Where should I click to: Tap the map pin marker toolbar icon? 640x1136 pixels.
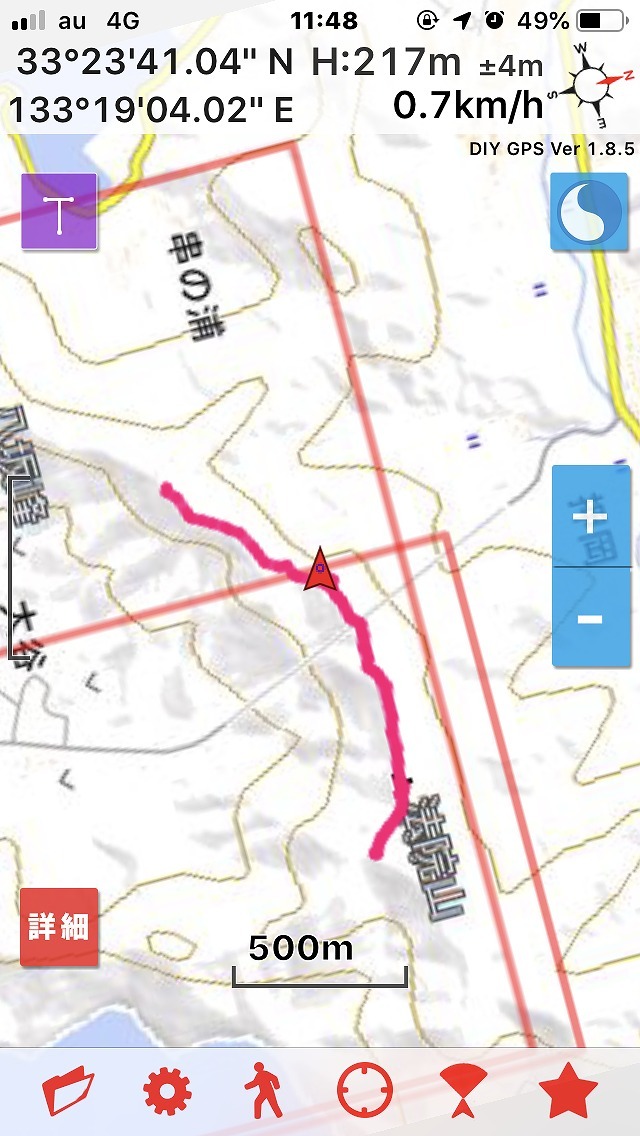(465, 1092)
